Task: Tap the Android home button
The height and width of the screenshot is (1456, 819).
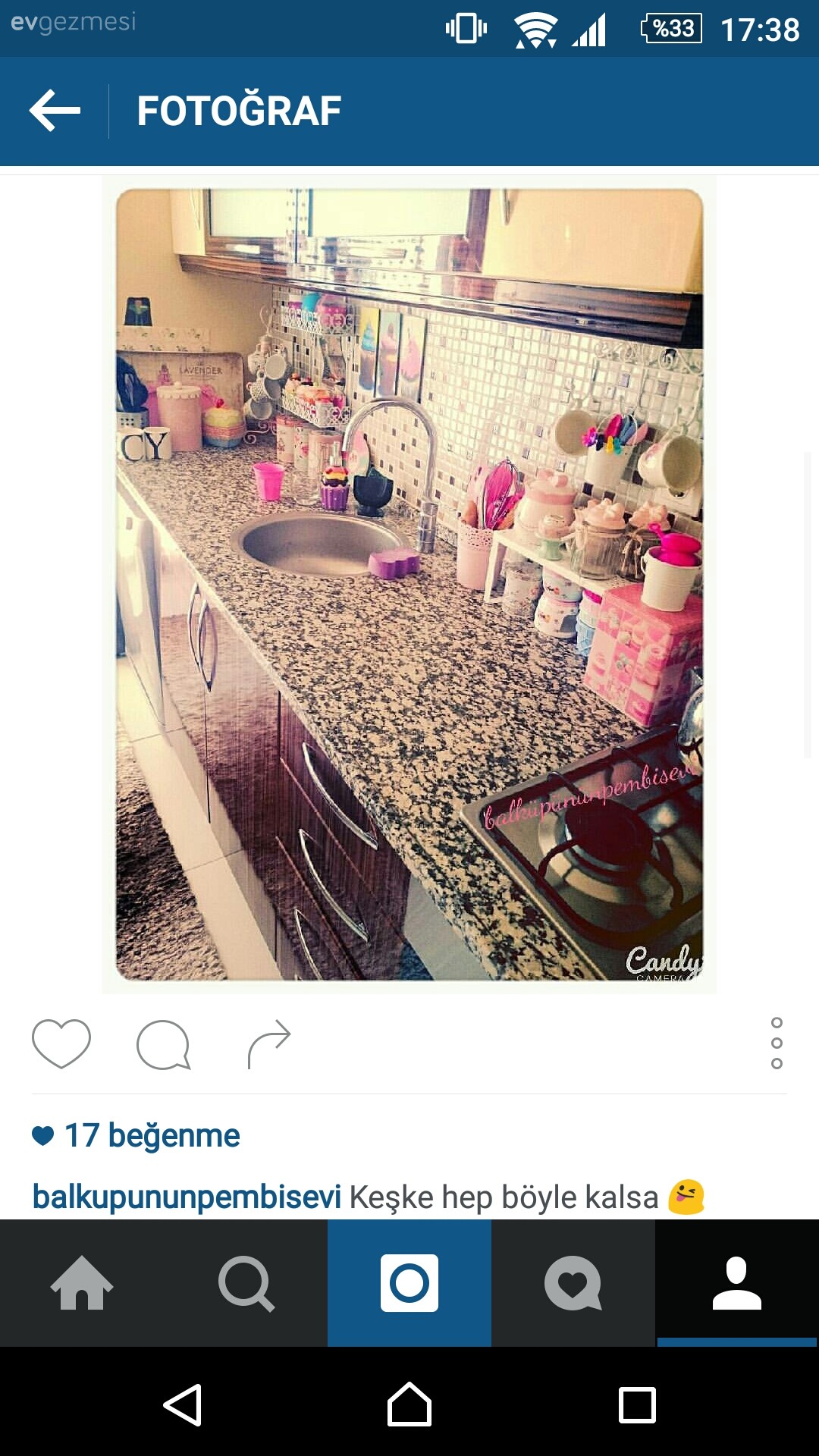Action: click(409, 1405)
